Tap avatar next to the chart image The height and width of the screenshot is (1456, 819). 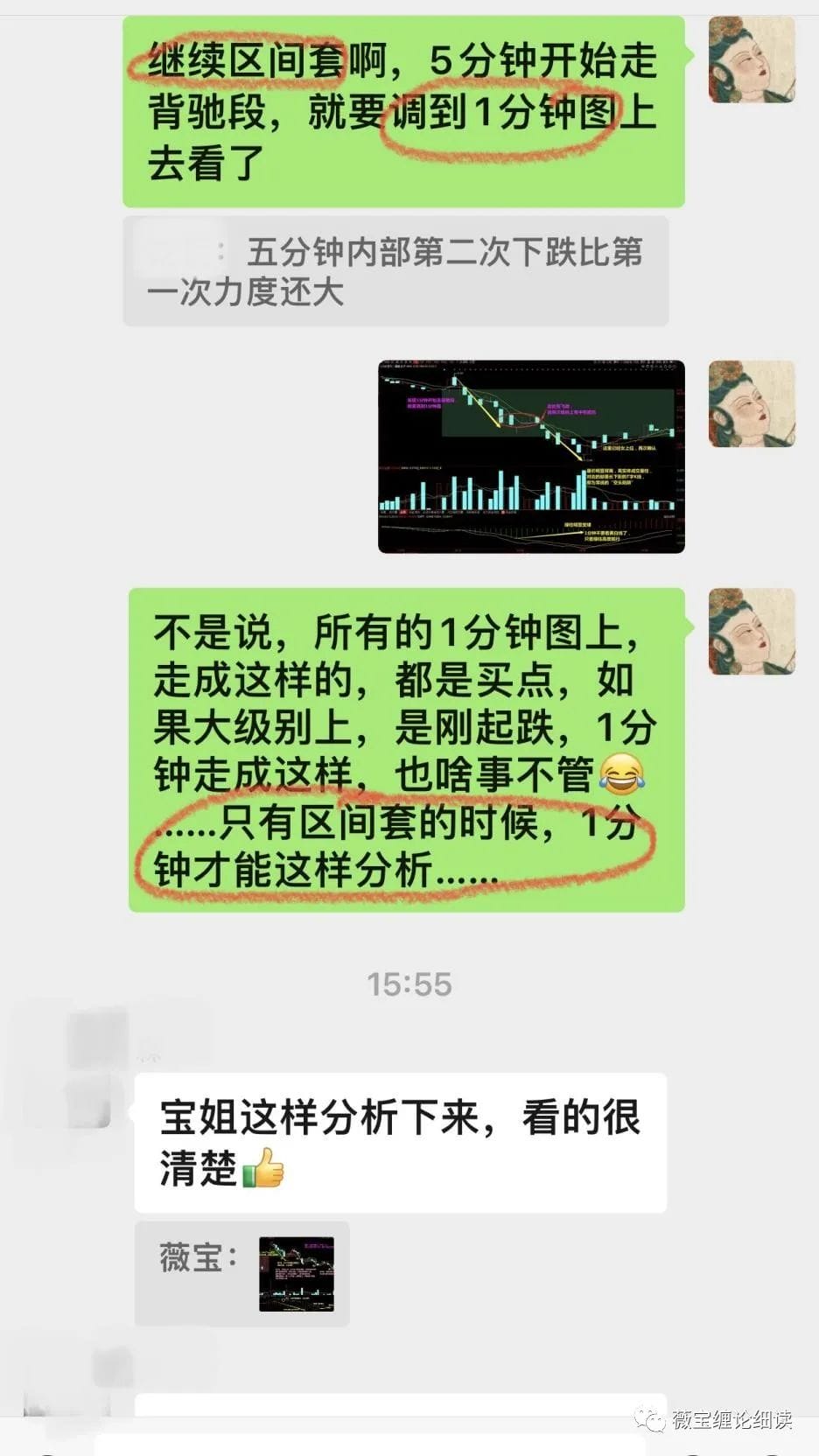pyautogui.click(x=751, y=403)
